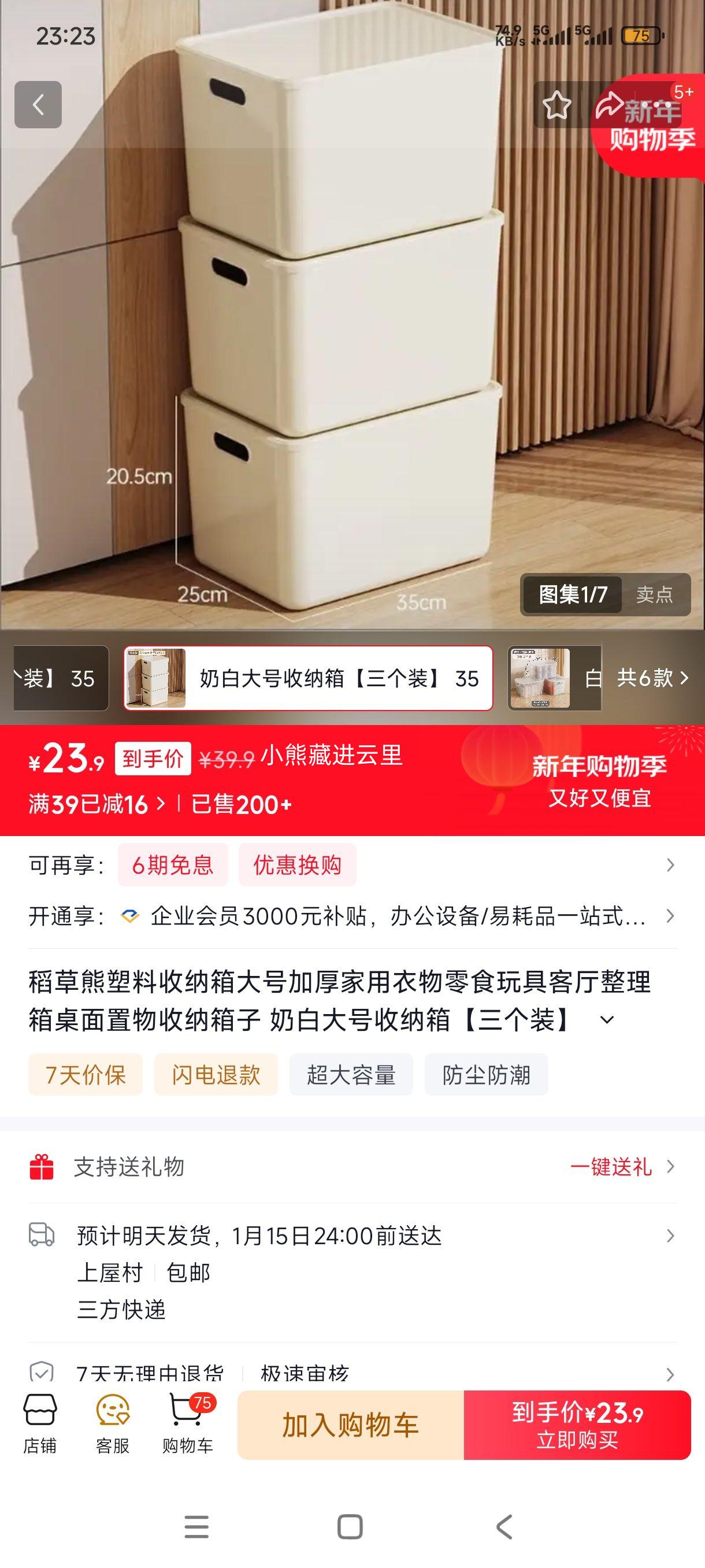
Task: Open 满39已减16 promotion details
Action: pyautogui.click(x=90, y=805)
